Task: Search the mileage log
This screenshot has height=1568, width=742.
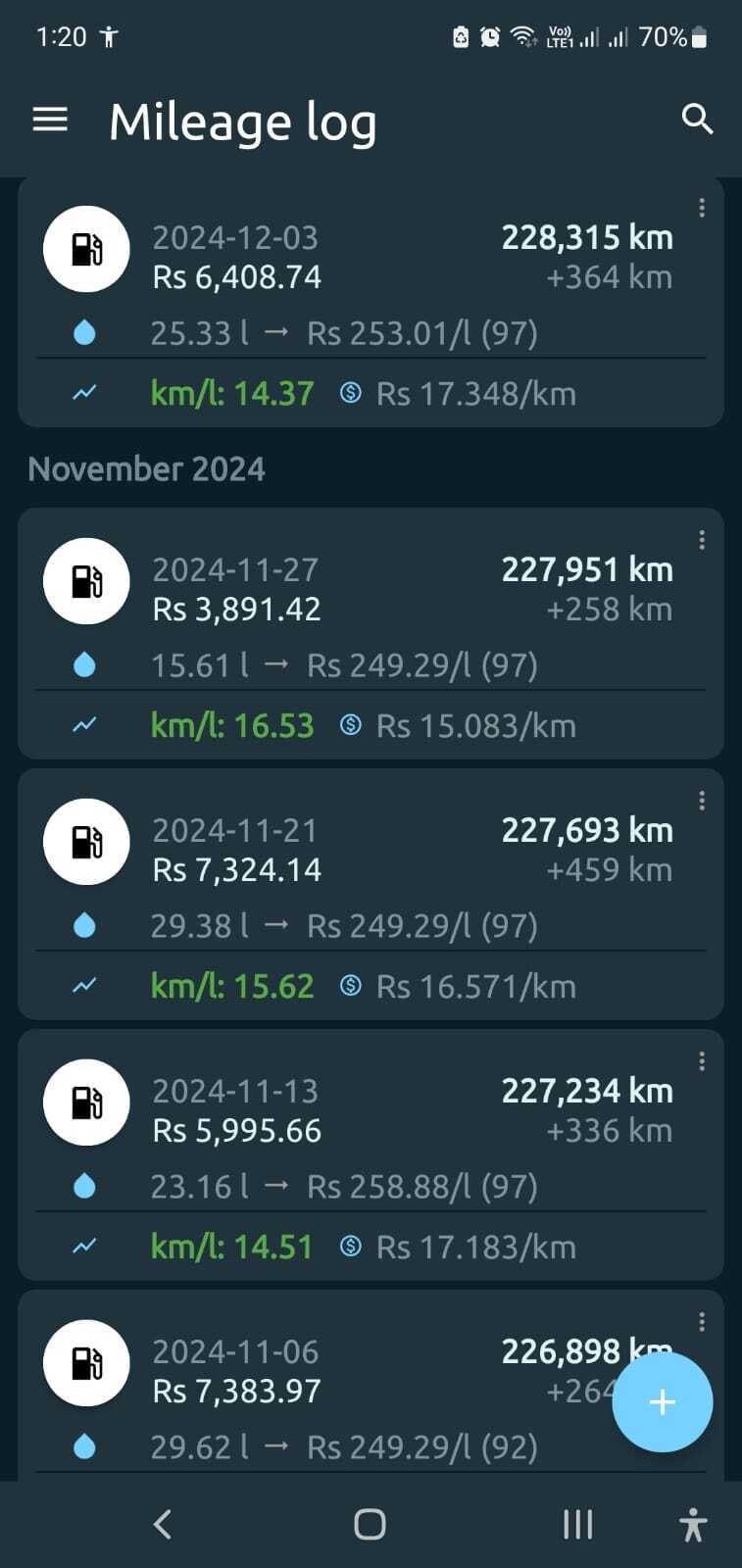Action: [697, 120]
